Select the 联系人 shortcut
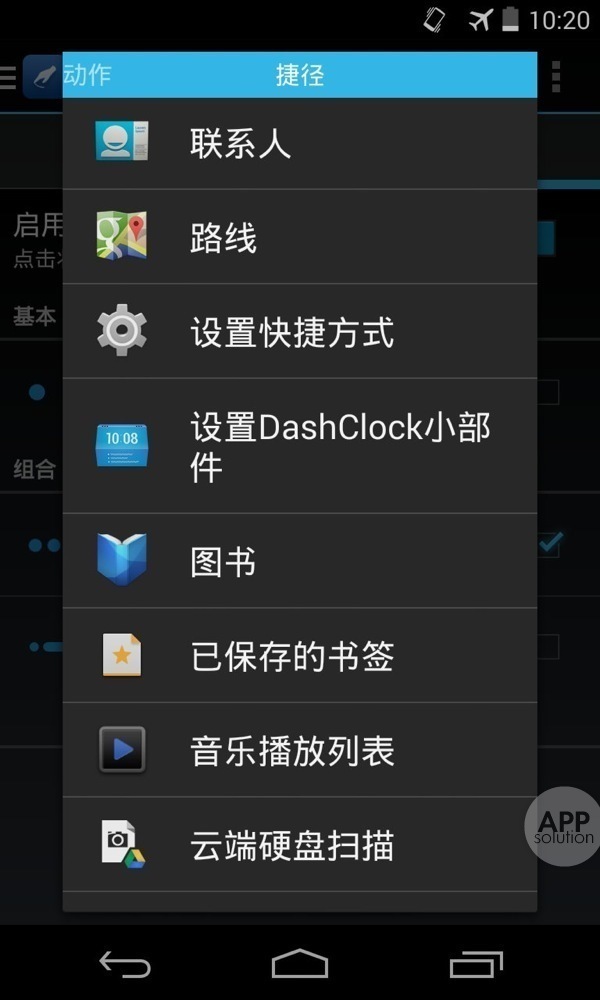The height and width of the screenshot is (1000, 600). tap(299, 143)
